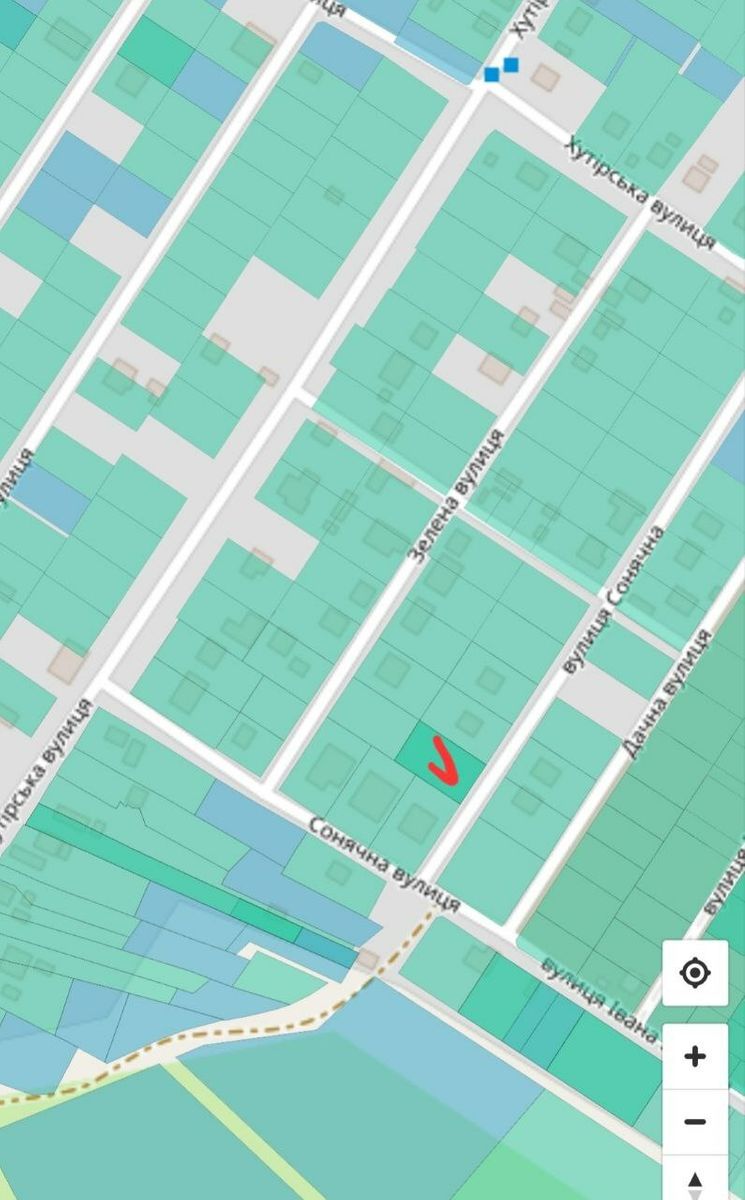The height and width of the screenshot is (1200, 745).
Task: Zoom out with the minus button
Action: 695,1122
